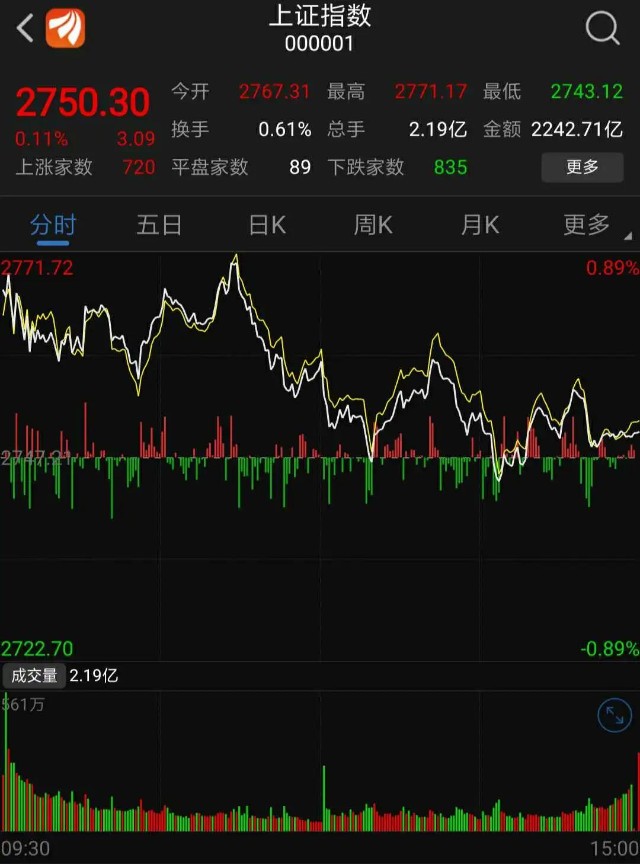Select the 日K chart tab
The width and height of the screenshot is (640, 864).
point(267,225)
